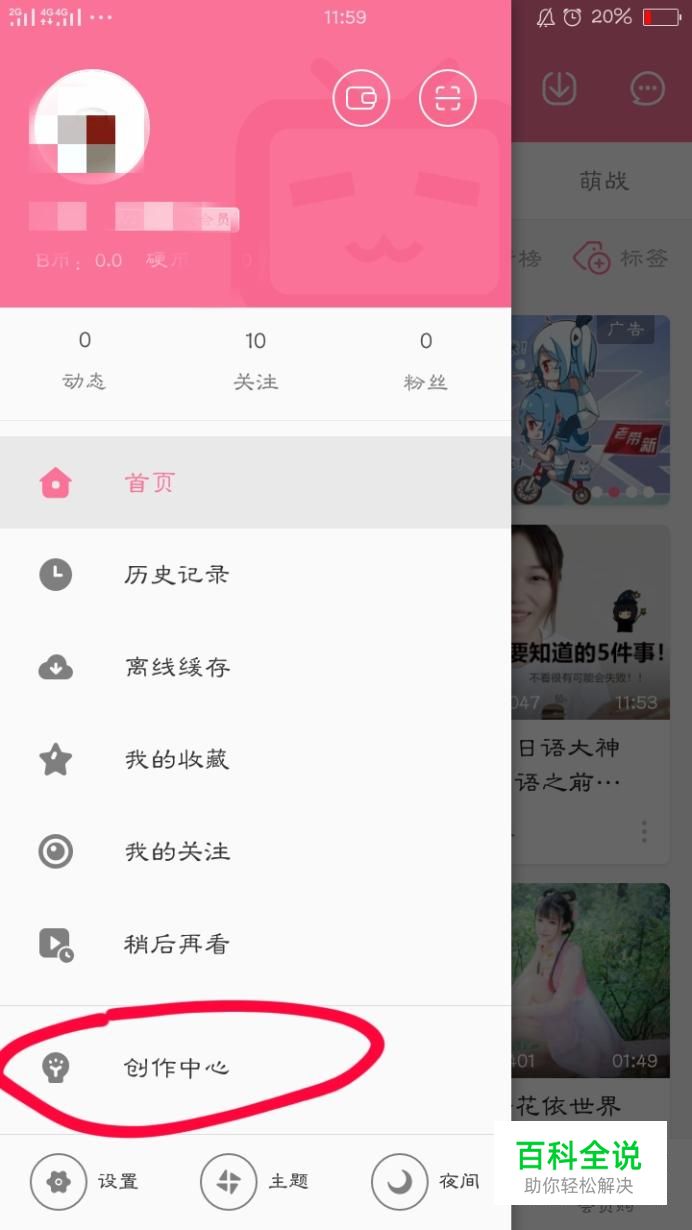Open 历史记录
This screenshot has height=1230, width=692.
pyautogui.click(x=176, y=575)
